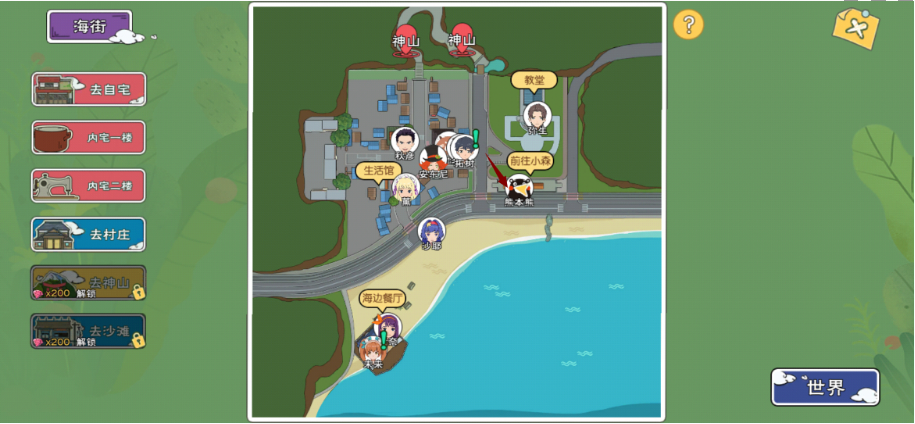Select the 沙耶 character avatar on map

click(431, 232)
